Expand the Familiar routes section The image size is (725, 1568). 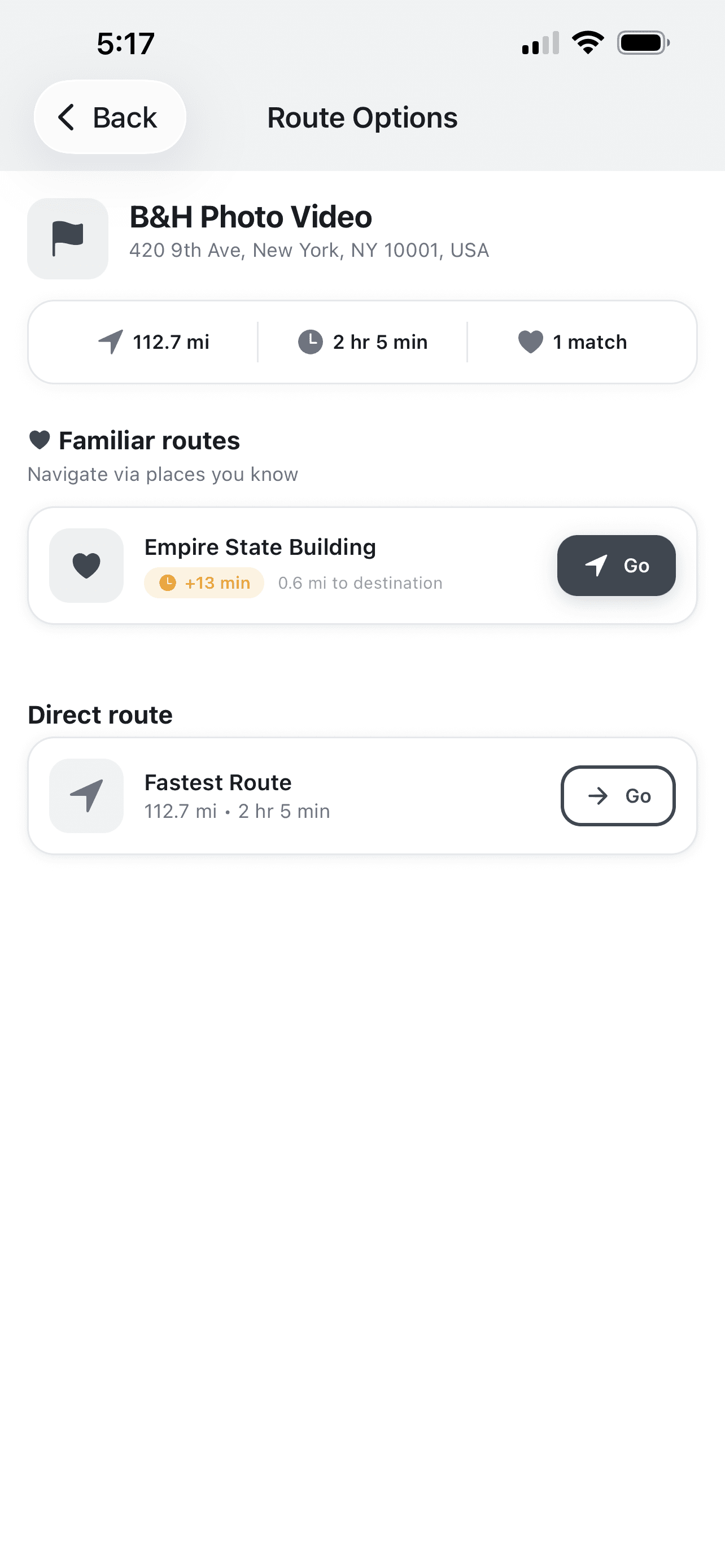[149, 440]
